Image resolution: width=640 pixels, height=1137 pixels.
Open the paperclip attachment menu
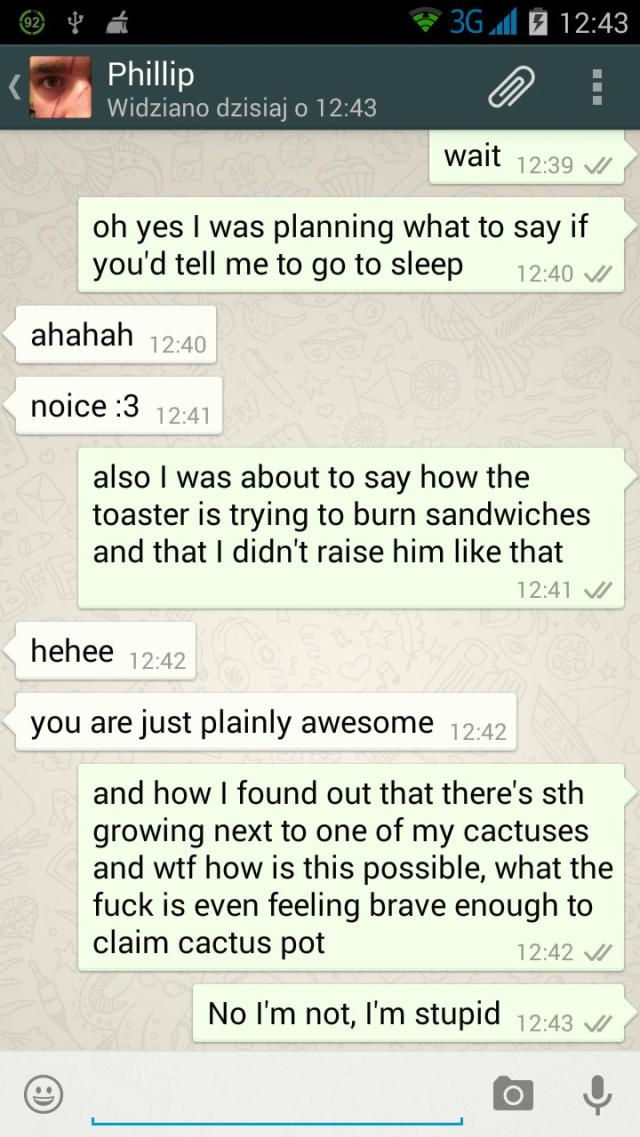511,88
